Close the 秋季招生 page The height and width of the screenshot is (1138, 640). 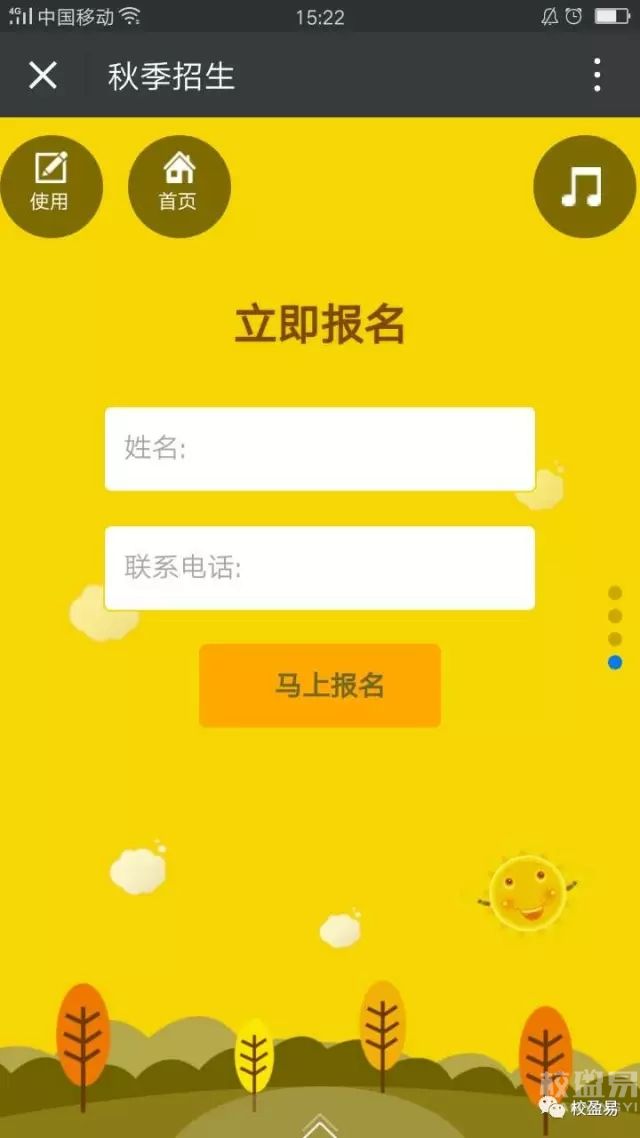tap(43, 75)
